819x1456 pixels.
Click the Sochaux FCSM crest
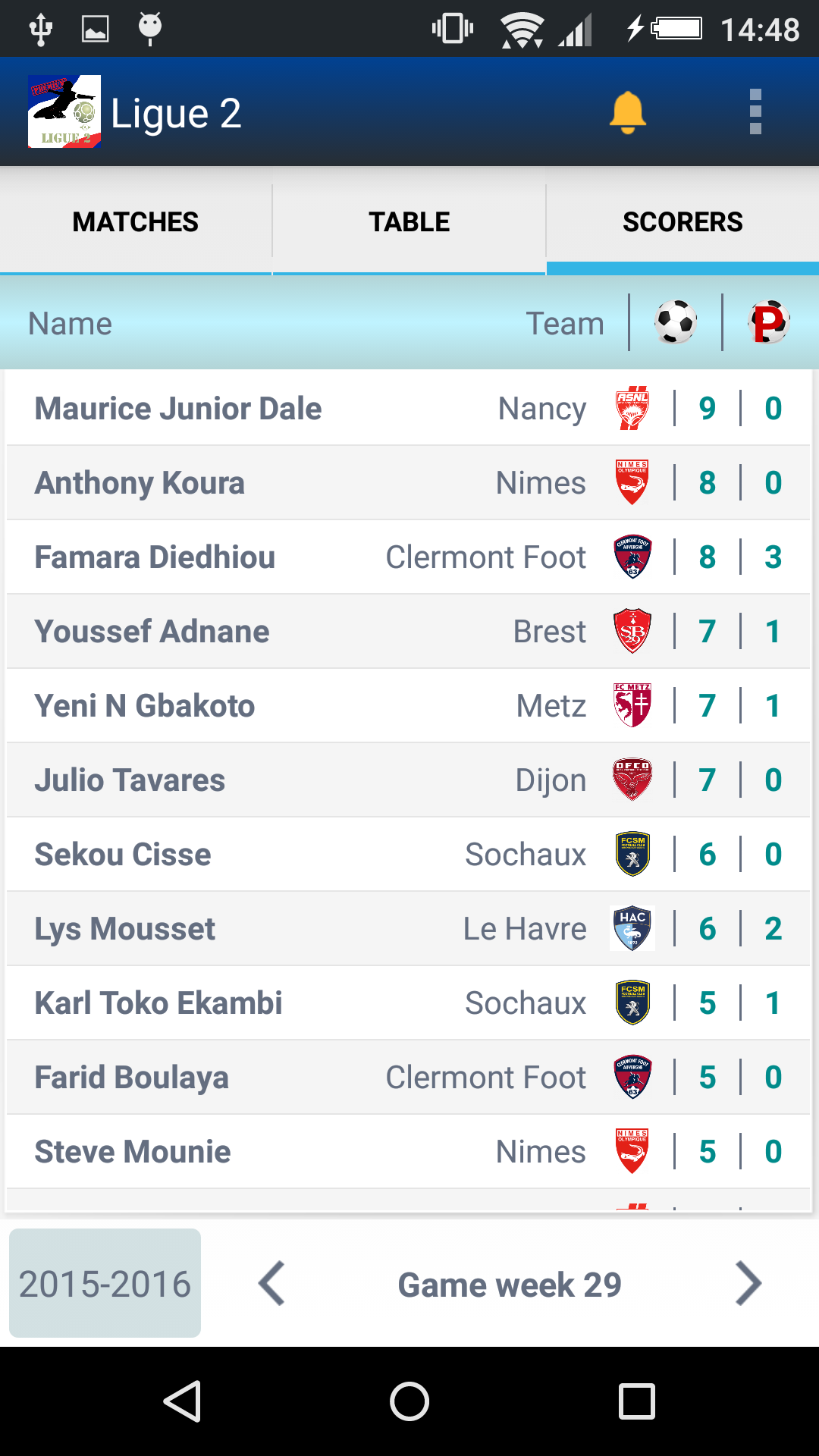click(632, 854)
